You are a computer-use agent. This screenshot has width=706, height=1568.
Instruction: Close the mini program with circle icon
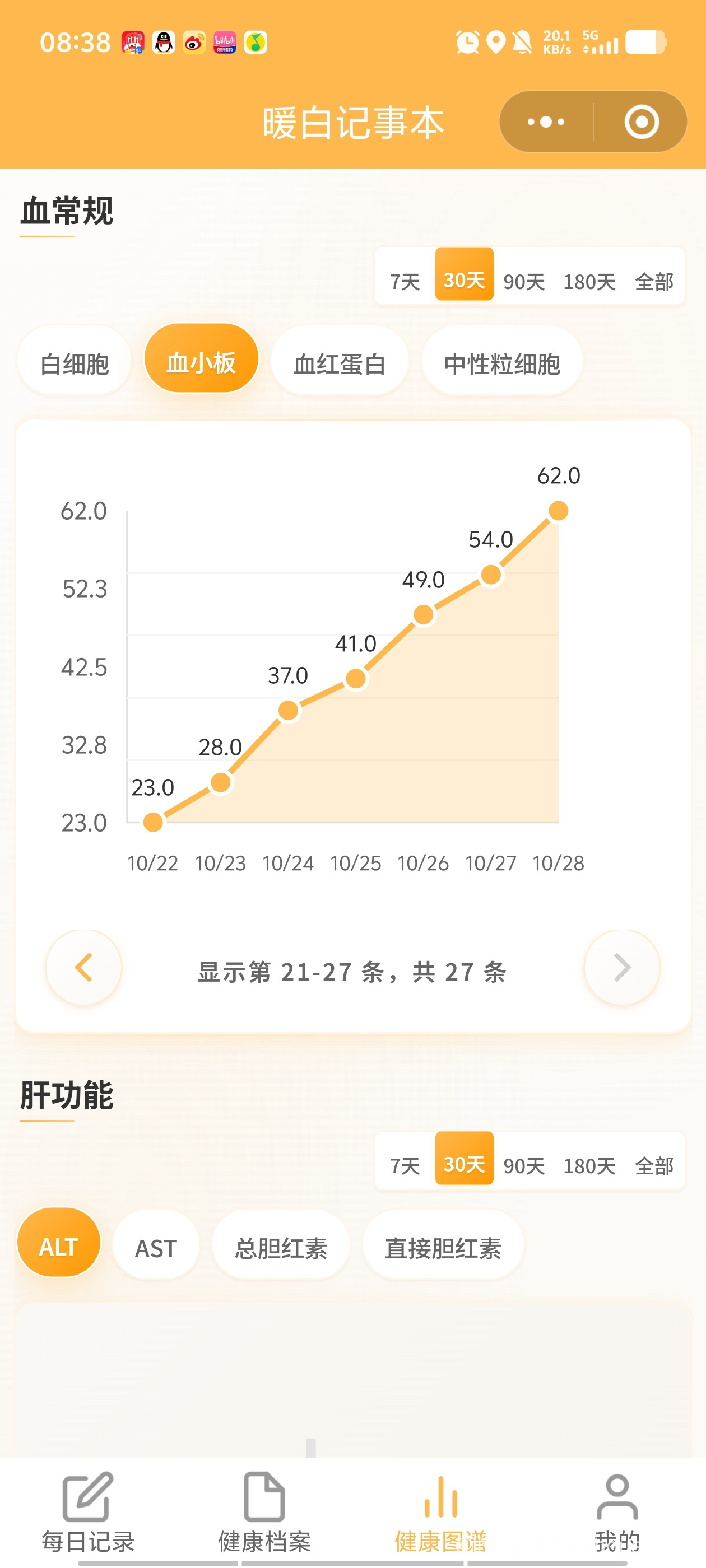(642, 122)
